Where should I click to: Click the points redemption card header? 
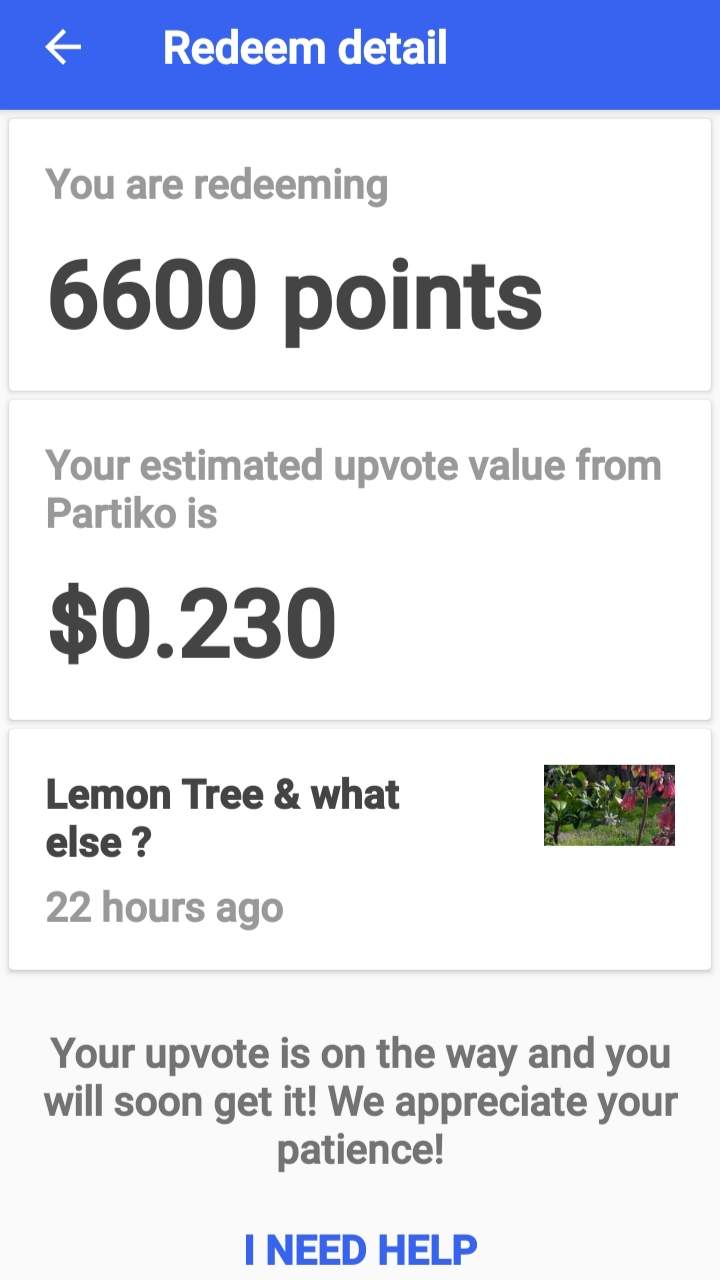(217, 183)
